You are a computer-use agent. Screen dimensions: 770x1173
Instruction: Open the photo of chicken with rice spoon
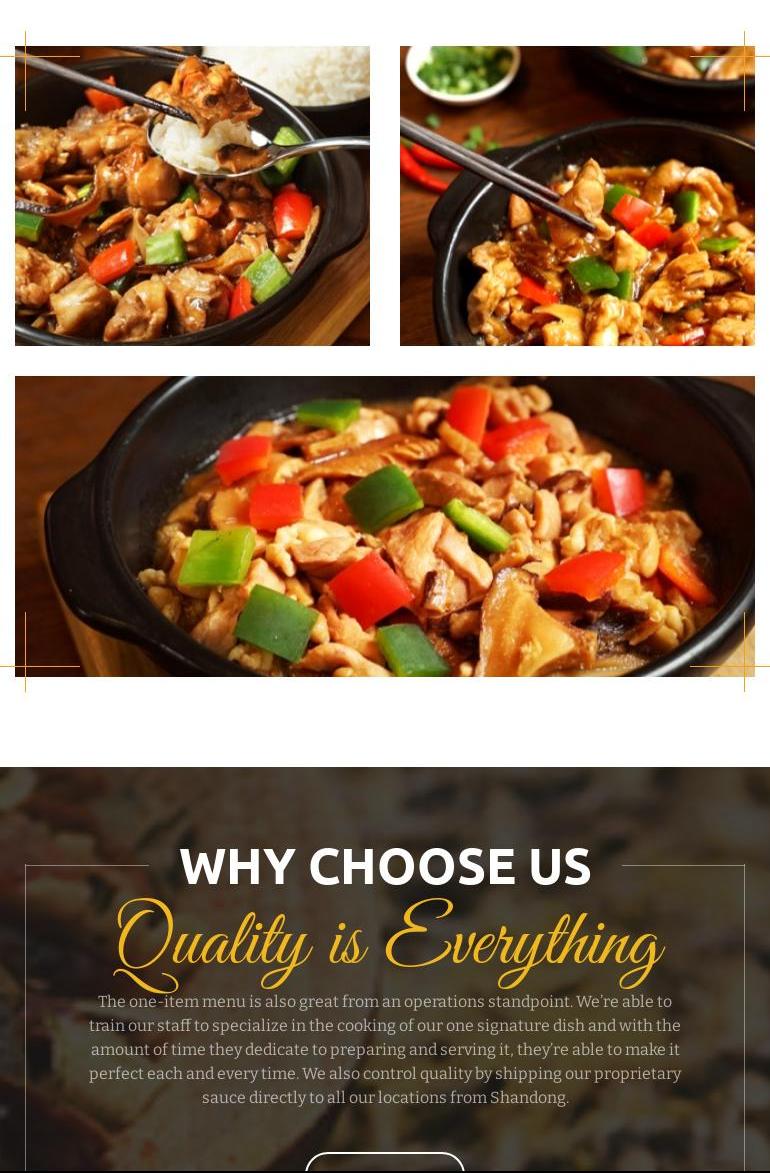pyautogui.click(x=192, y=196)
